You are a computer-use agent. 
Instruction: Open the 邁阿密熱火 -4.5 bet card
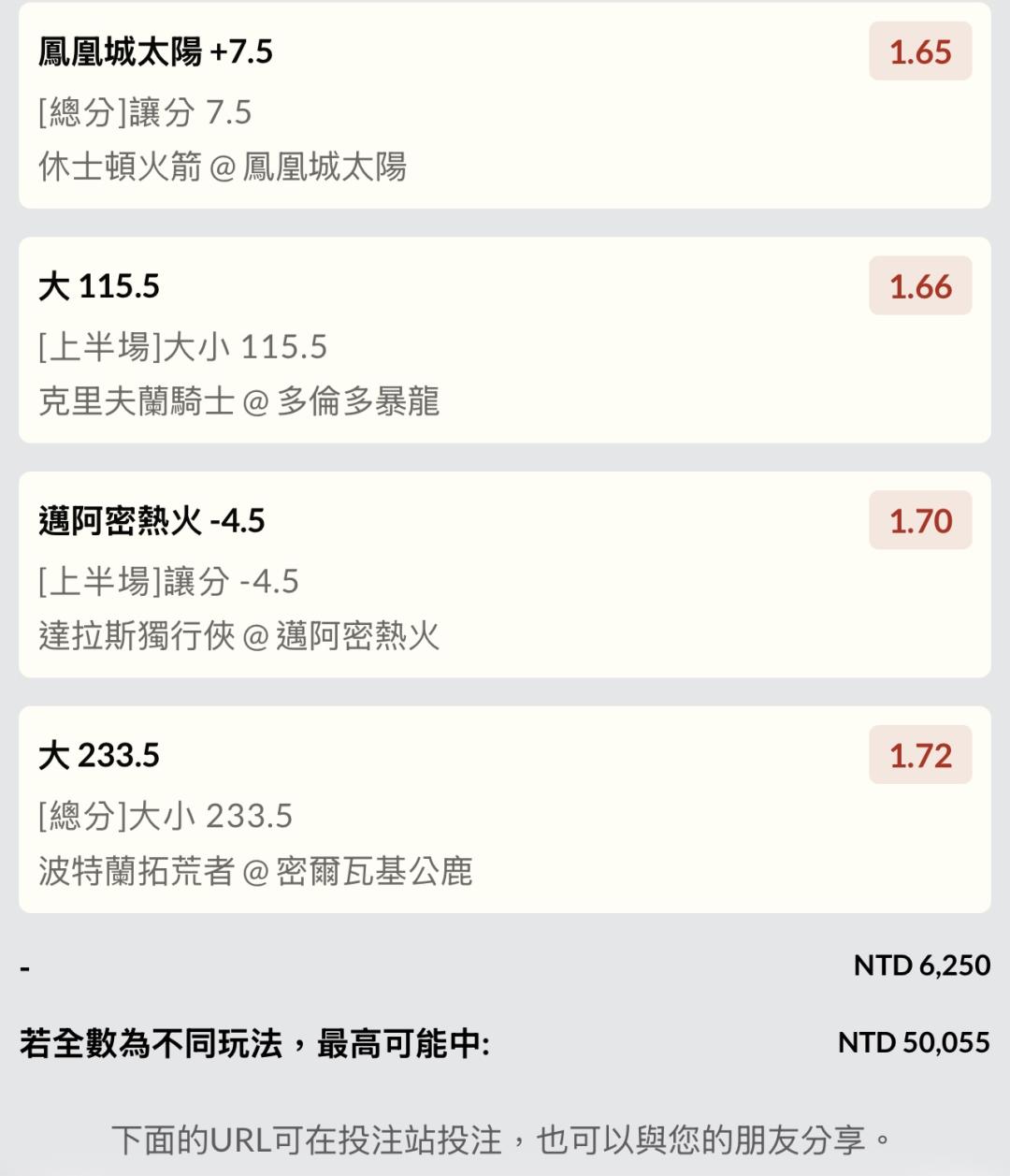[x=504, y=575]
